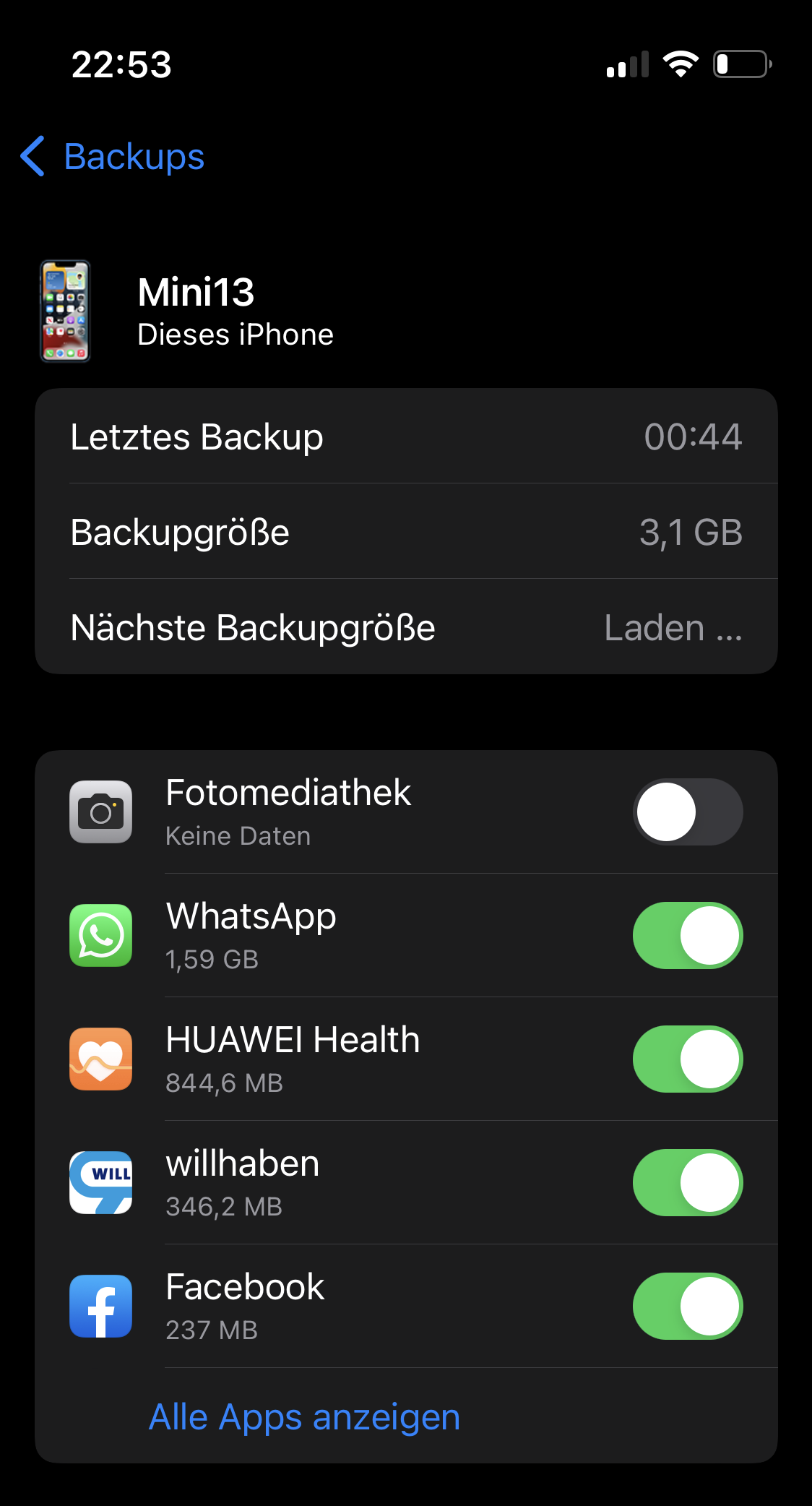
Task: Disable HUAWEI Health backup toggle
Action: [x=688, y=1059]
